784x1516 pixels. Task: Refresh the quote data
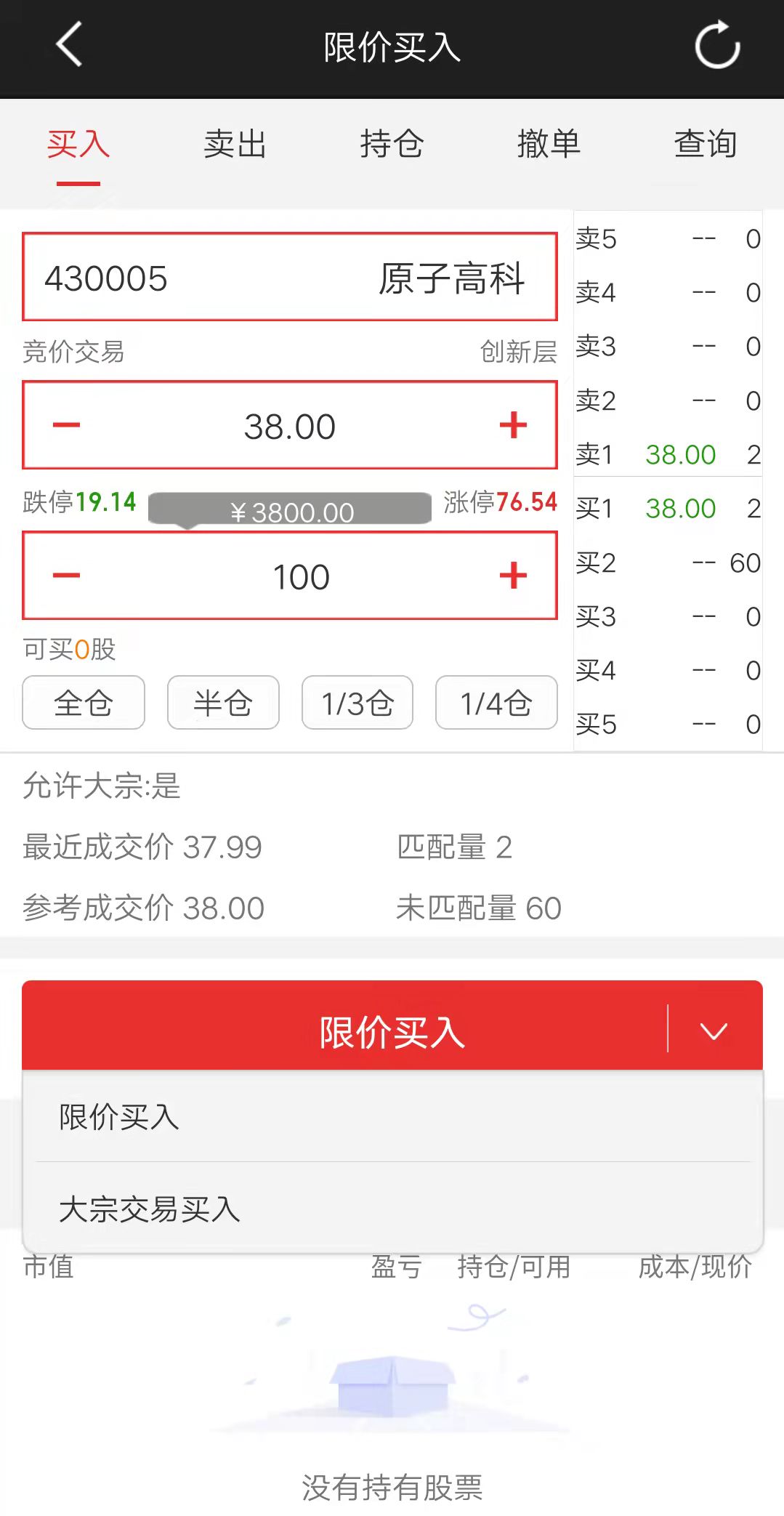pos(716,45)
